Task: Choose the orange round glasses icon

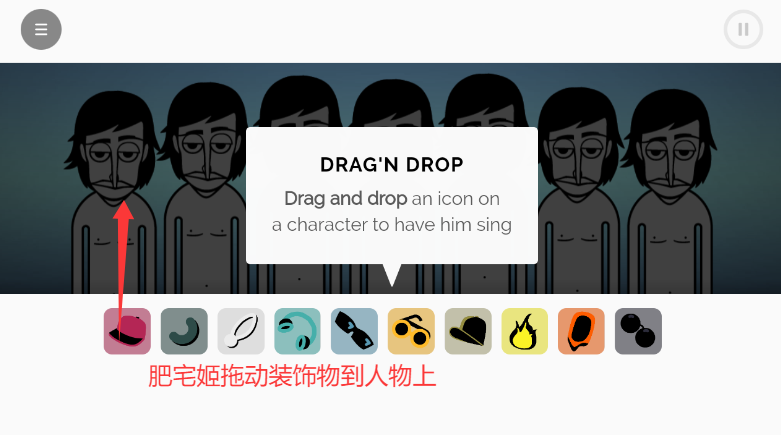Action: 411,331
